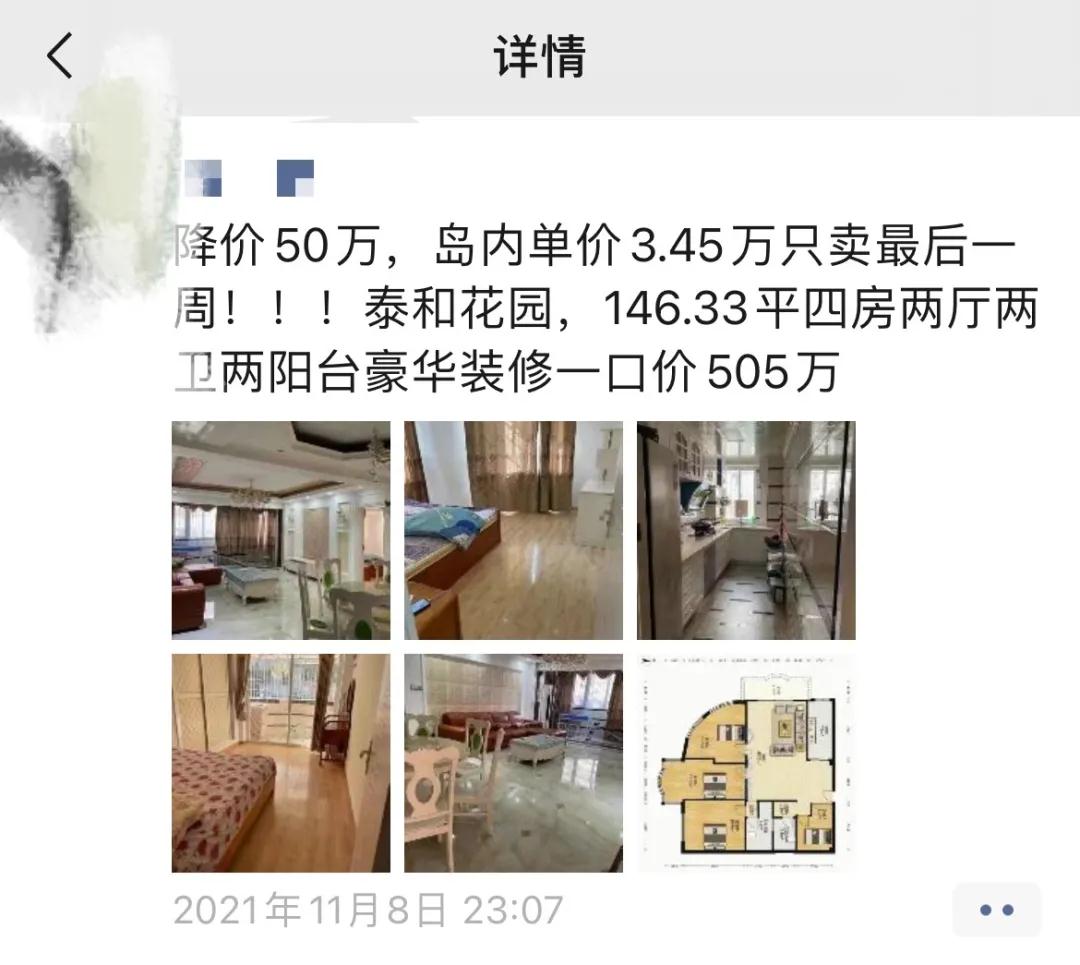Viewport: 1080px width, 965px height.
Task: Open the poster's pixelated name
Action: tap(250, 178)
